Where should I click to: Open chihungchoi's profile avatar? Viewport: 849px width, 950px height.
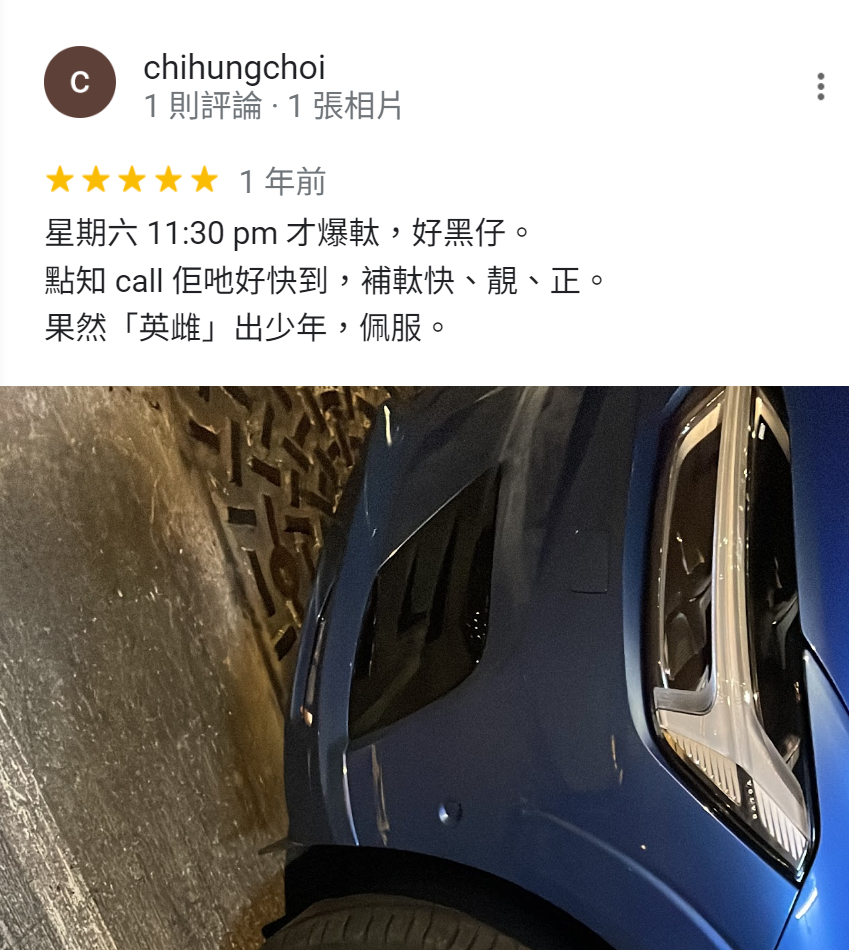tap(80, 83)
